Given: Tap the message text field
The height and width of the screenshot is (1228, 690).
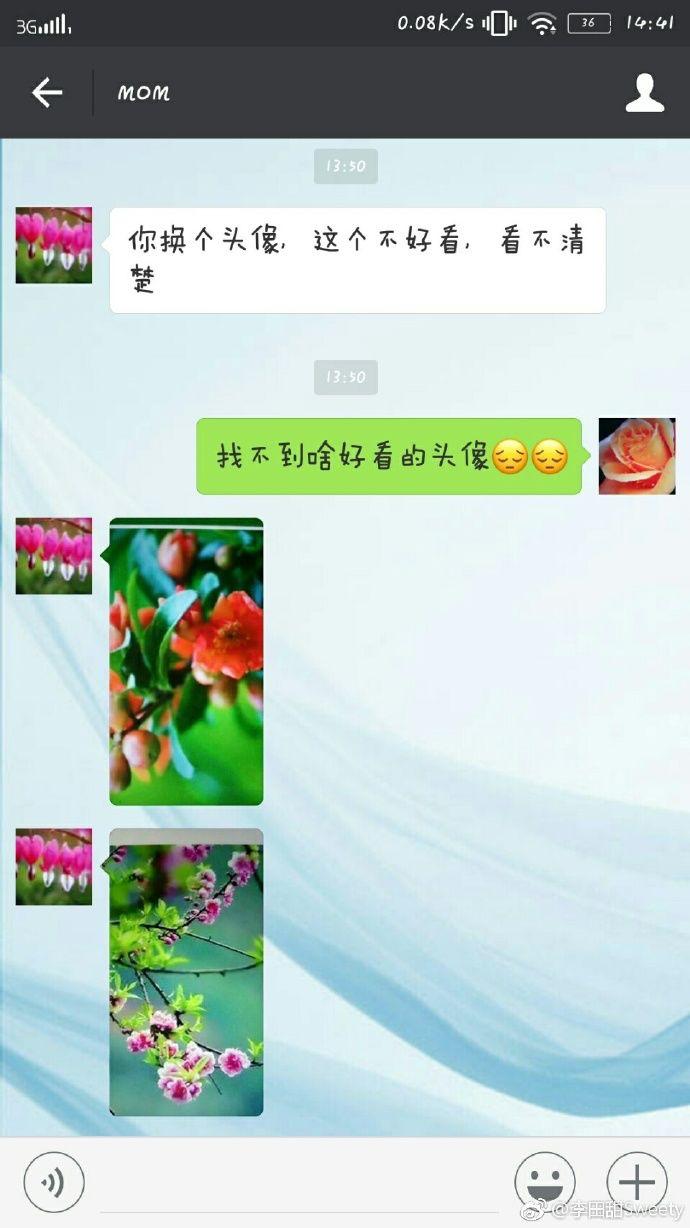Looking at the screenshot, I should (300, 1182).
